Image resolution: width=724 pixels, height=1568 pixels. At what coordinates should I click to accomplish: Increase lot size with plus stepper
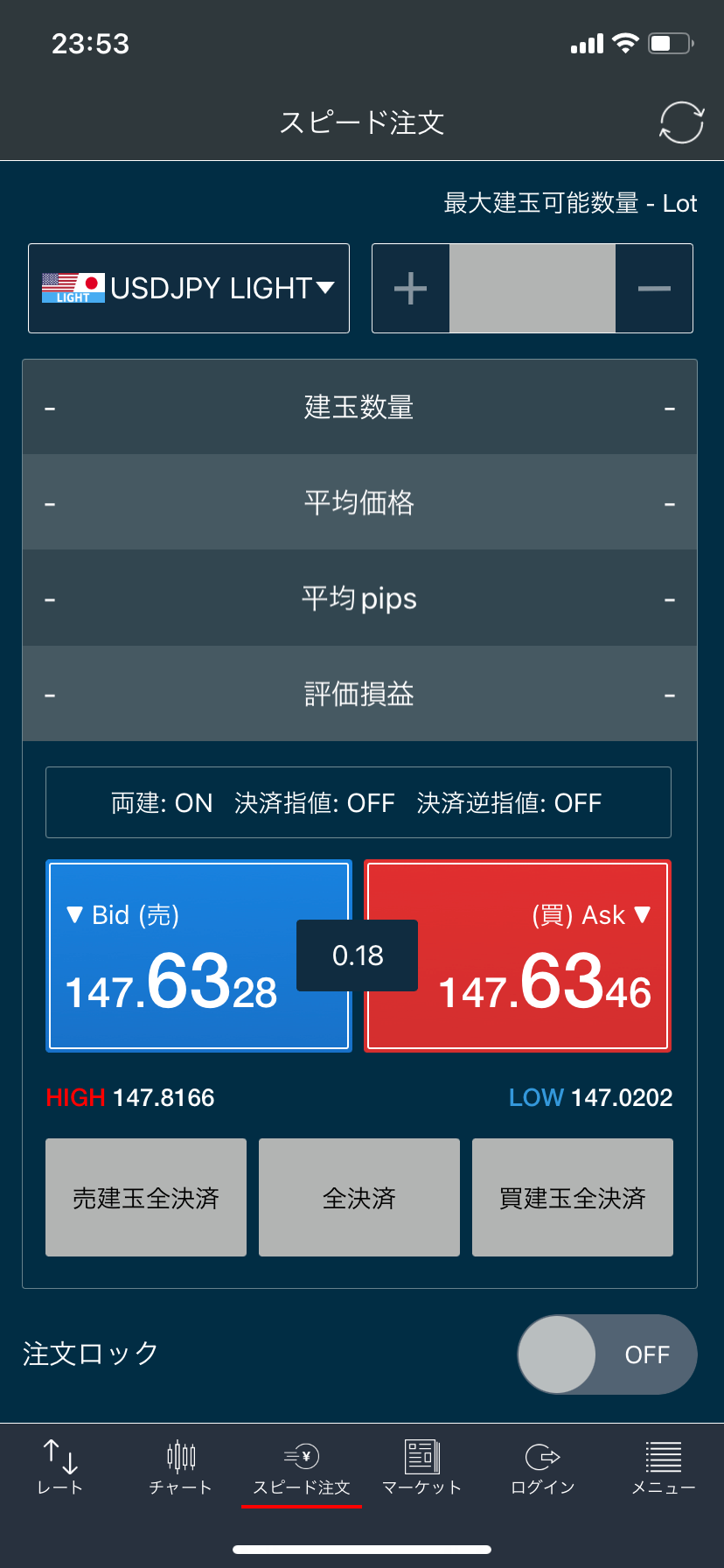point(409,288)
